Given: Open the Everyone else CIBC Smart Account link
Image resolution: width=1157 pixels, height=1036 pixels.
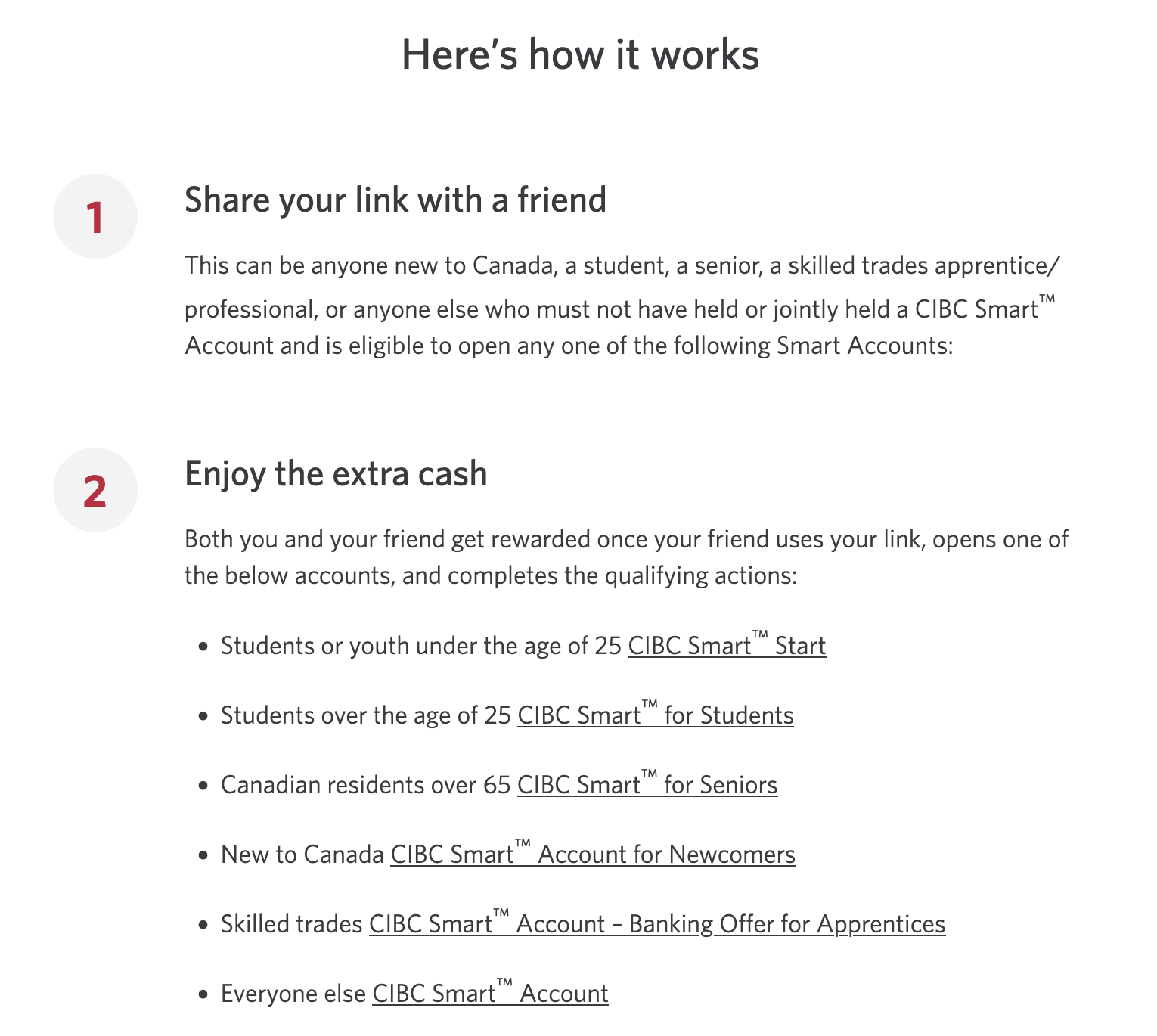Looking at the screenshot, I should (490, 994).
